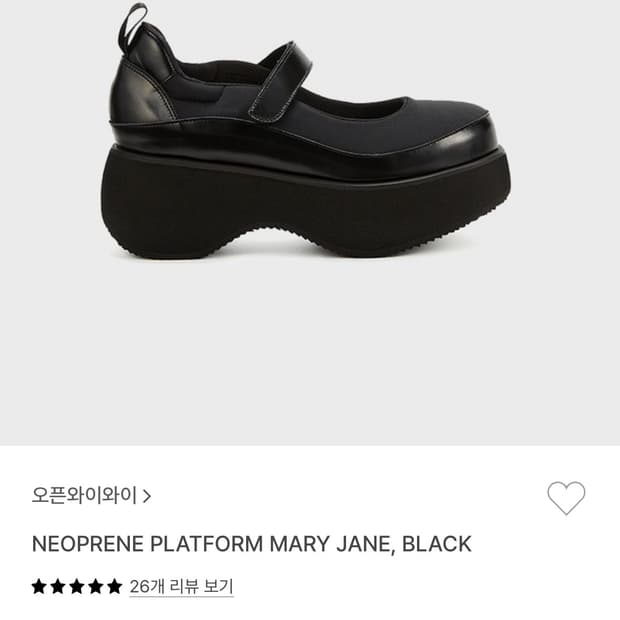Add the Mary Jane to wishlist (heart)
The height and width of the screenshot is (620, 620).
pos(566,498)
